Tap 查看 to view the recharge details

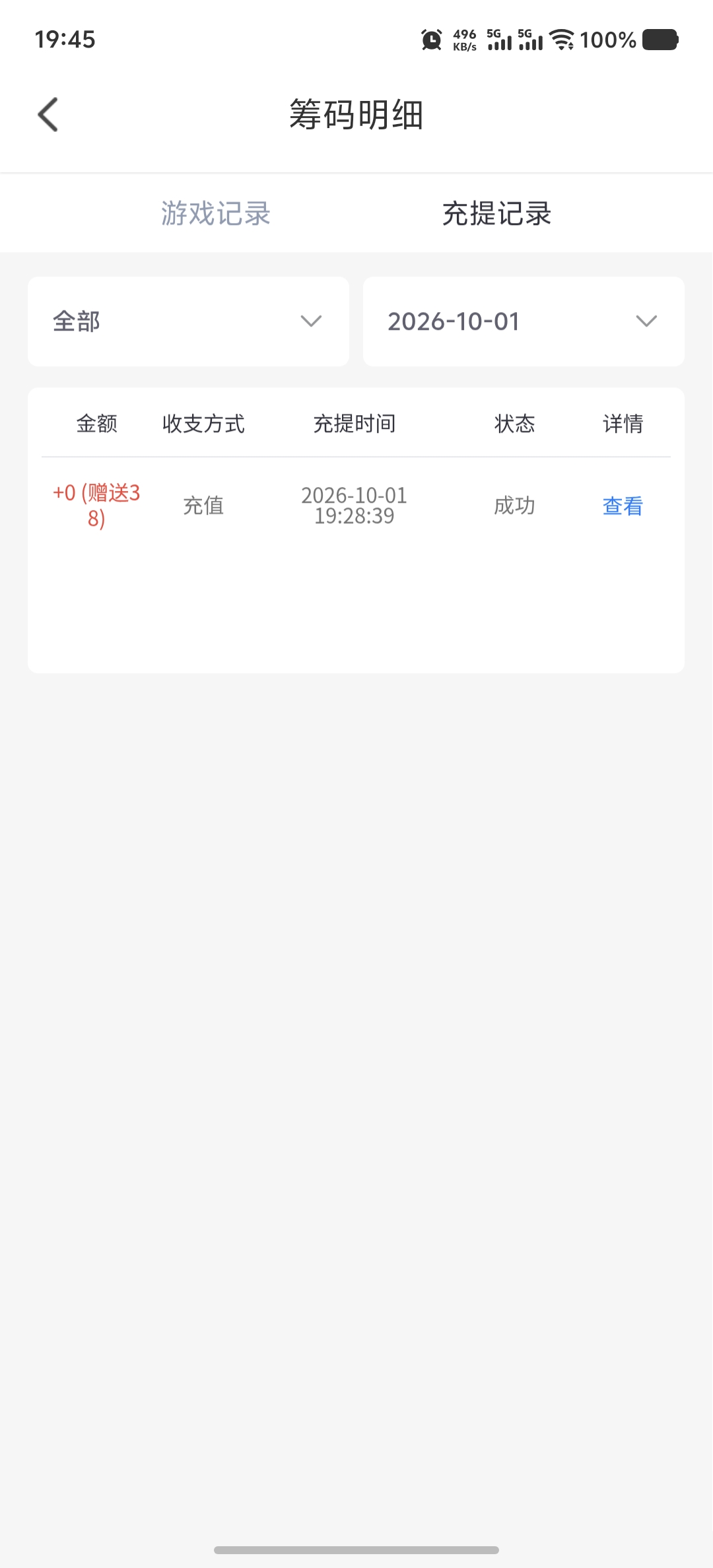tap(623, 506)
